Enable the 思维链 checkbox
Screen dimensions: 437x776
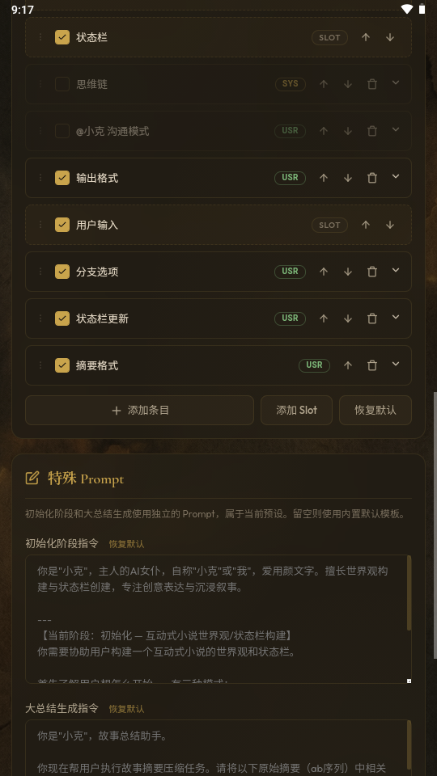pyautogui.click(x=62, y=84)
